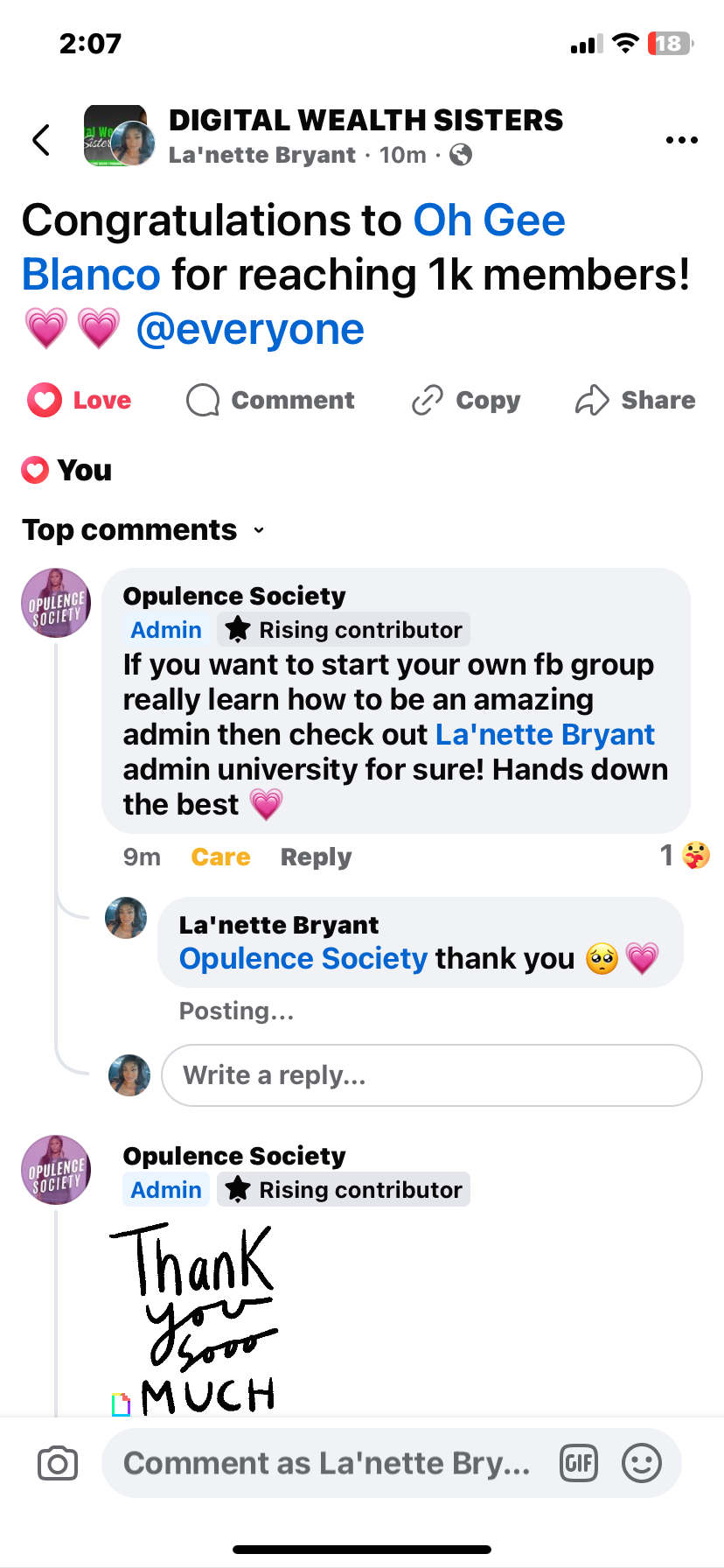724x1568 pixels.
Task: Give a Care reaction to Opulence Society's comment
Action: coord(220,857)
